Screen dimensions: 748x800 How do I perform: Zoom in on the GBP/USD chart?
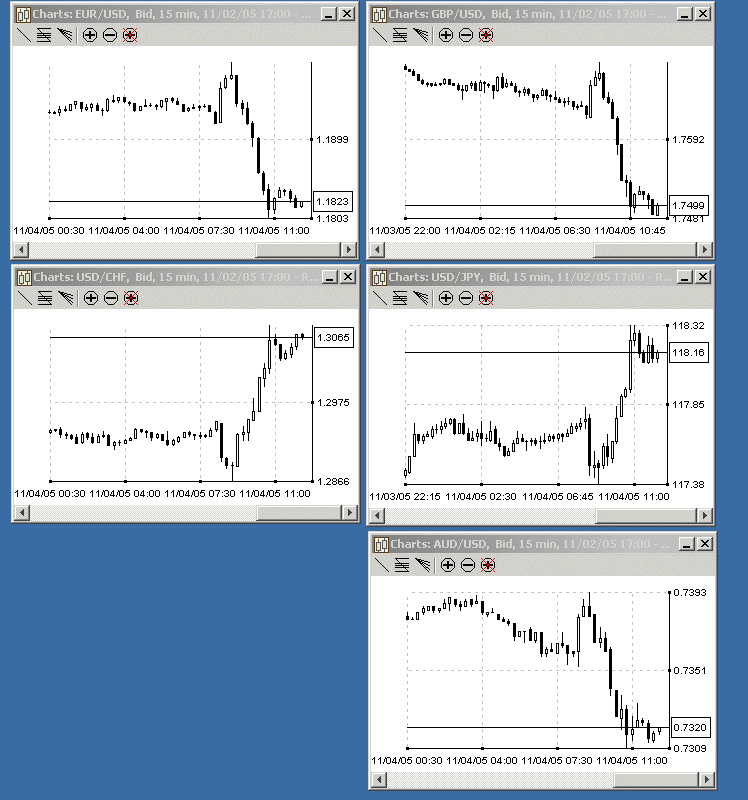coord(446,34)
